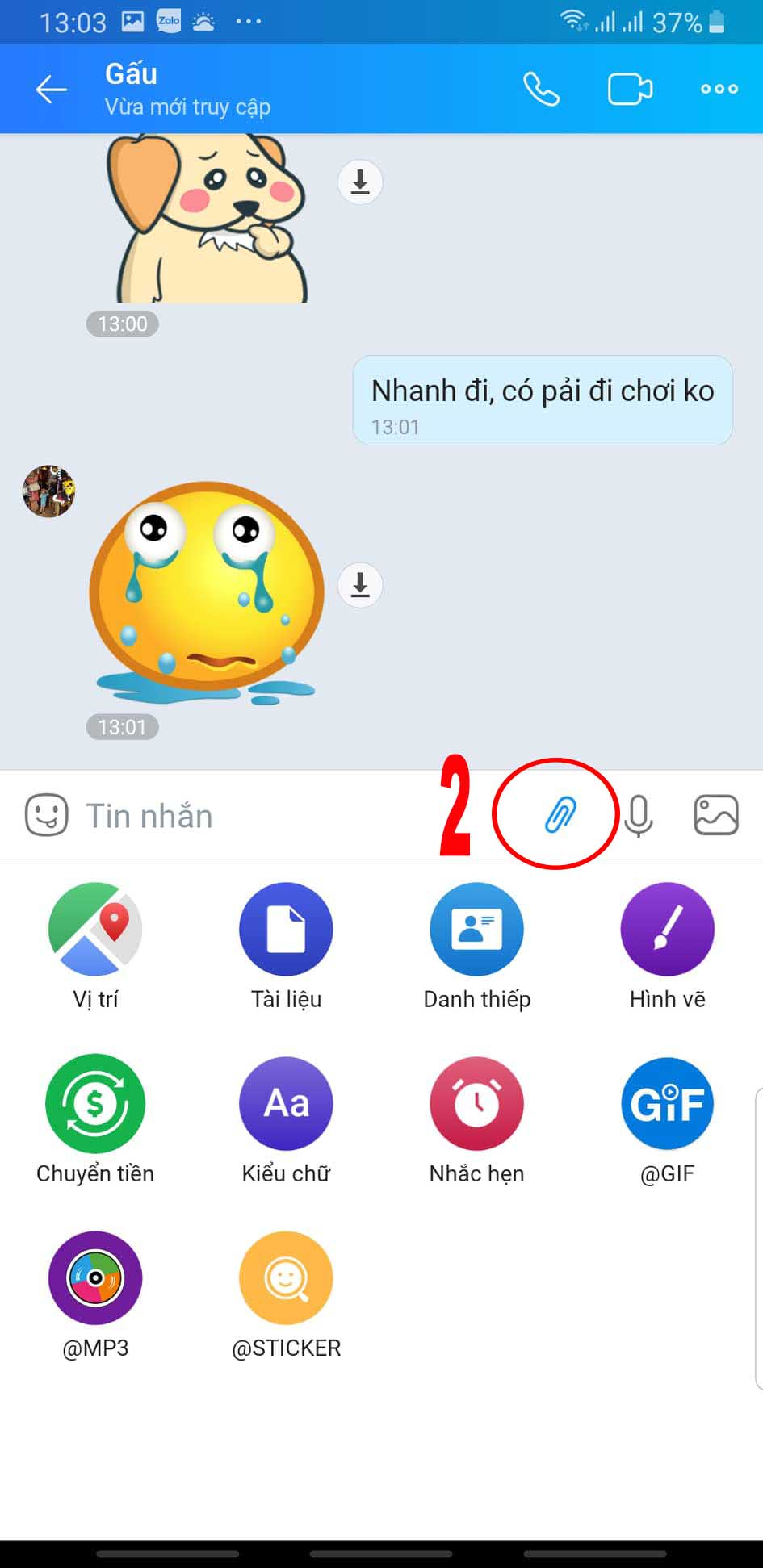The image size is (763, 1568).
Task: Share a contact card via Danh thiếp
Action: (476, 930)
